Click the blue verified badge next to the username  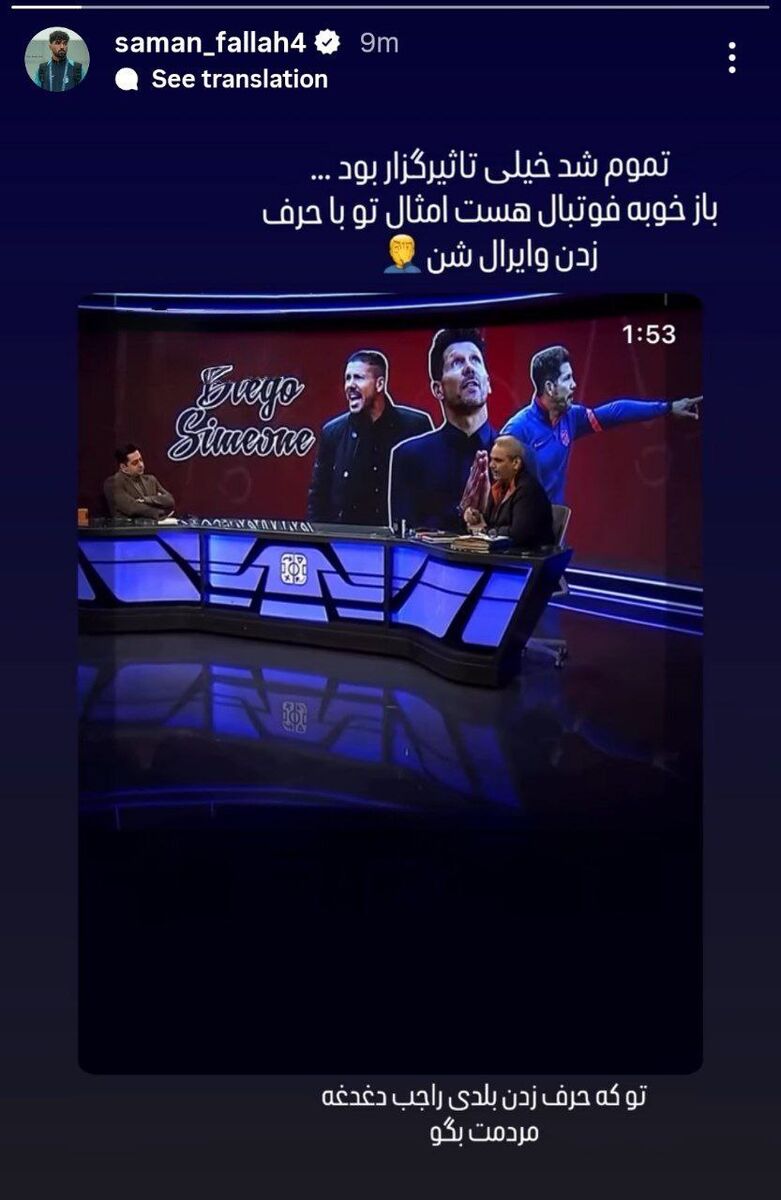[325, 42]
